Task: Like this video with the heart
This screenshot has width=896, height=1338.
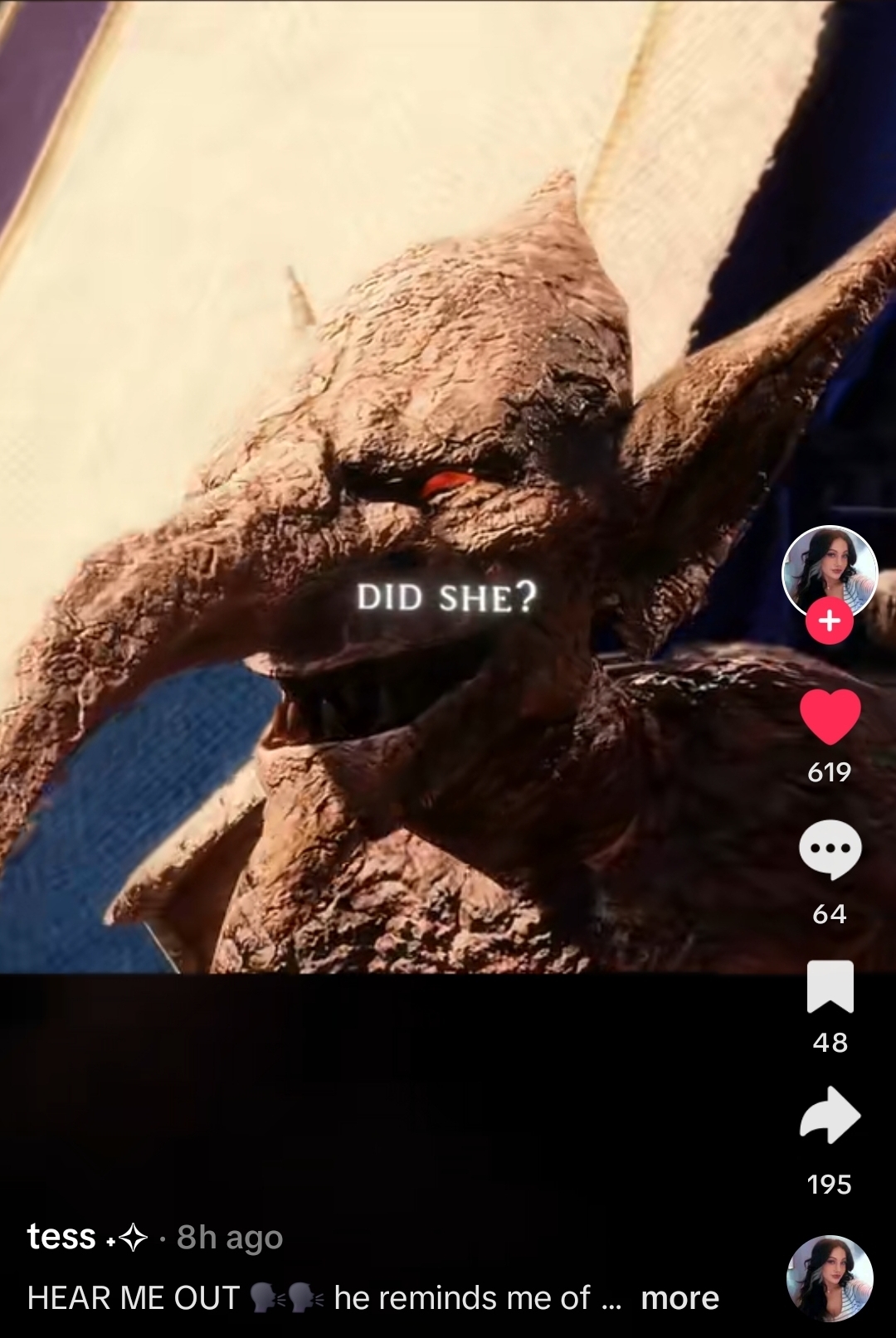Action: pyautogui.click(x=830, y=716)
